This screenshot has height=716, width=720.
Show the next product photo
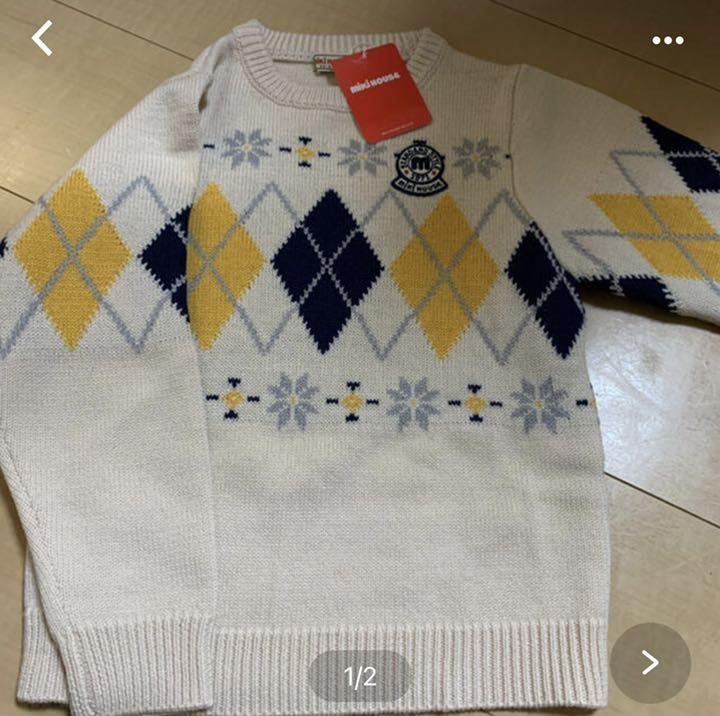[x=650, y=662]
